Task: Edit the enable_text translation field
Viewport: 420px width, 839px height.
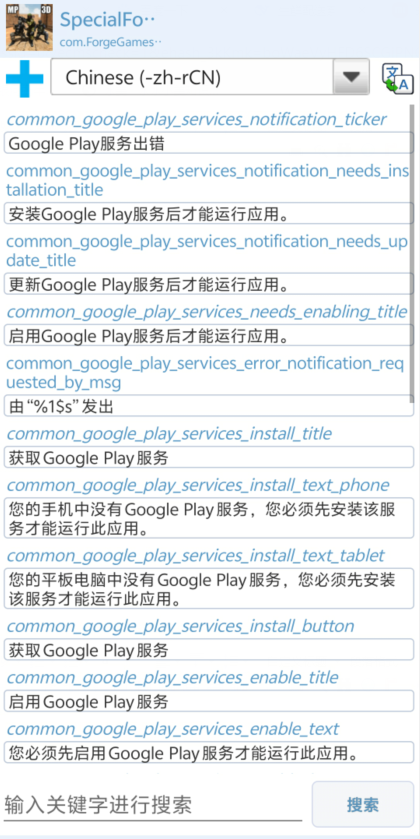Action: (x=209, y=752)
